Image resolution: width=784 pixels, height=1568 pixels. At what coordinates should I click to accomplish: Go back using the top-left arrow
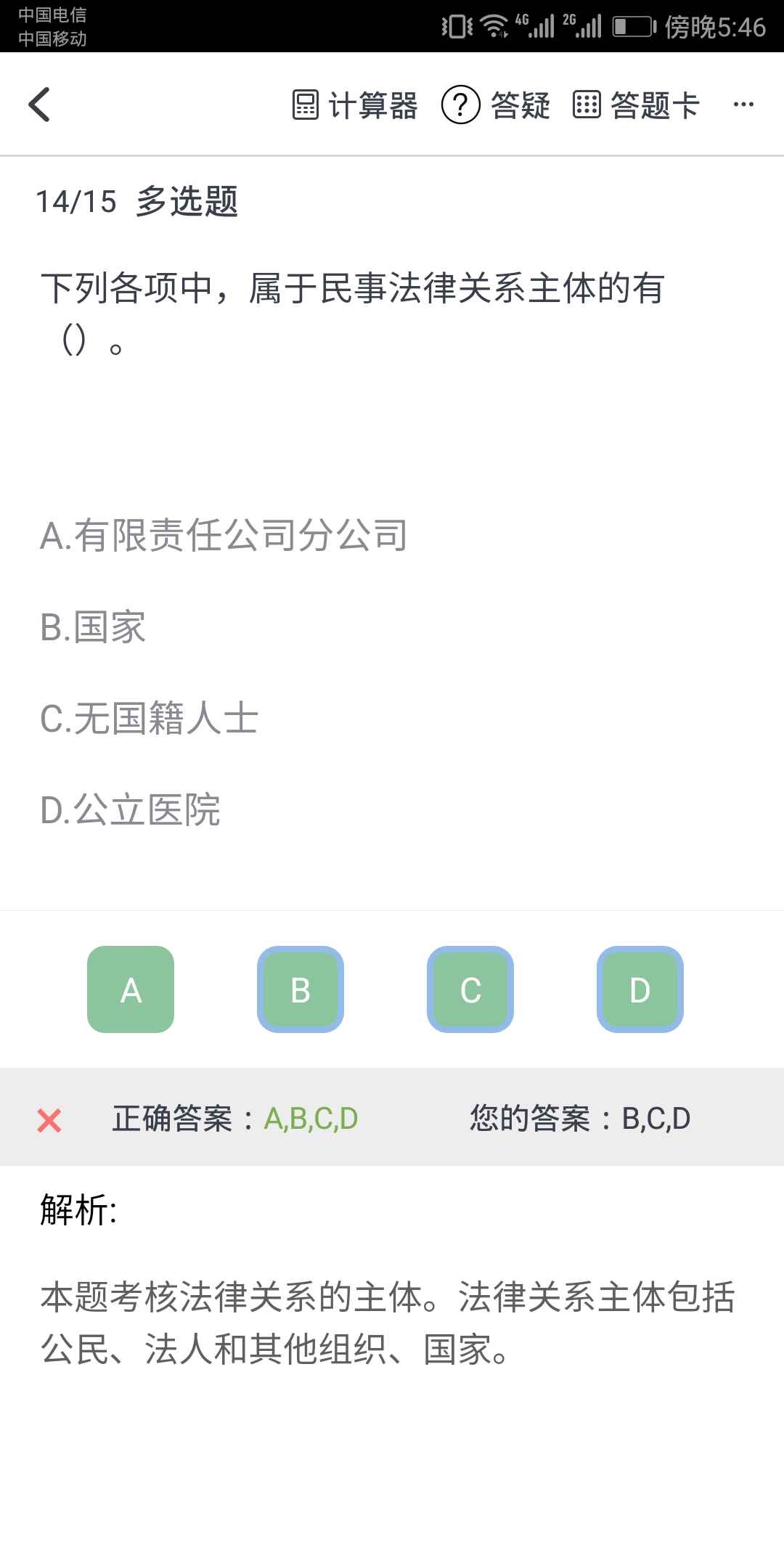coord(40,105)
